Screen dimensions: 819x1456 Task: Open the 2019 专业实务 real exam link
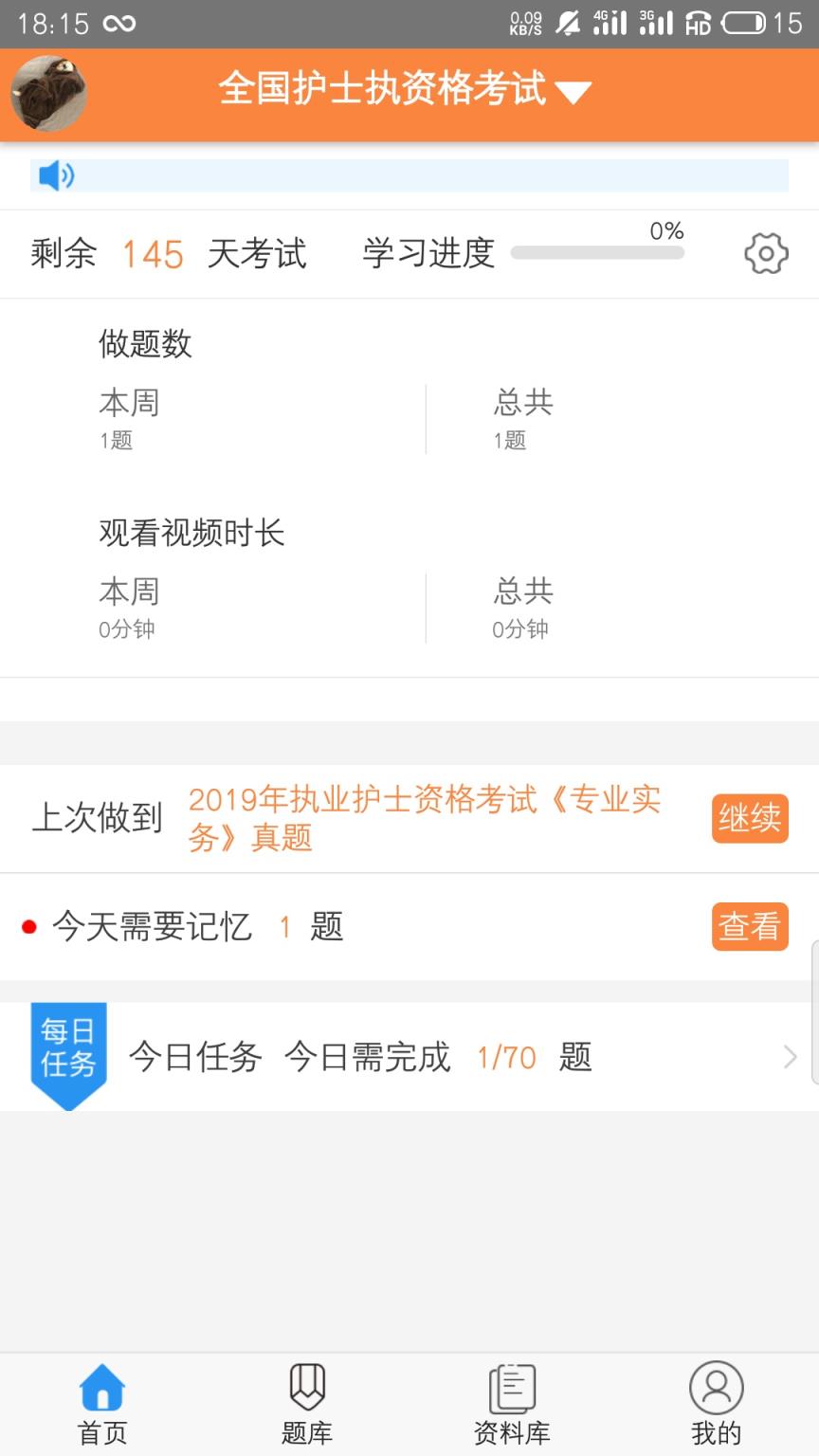pos(425,819)
